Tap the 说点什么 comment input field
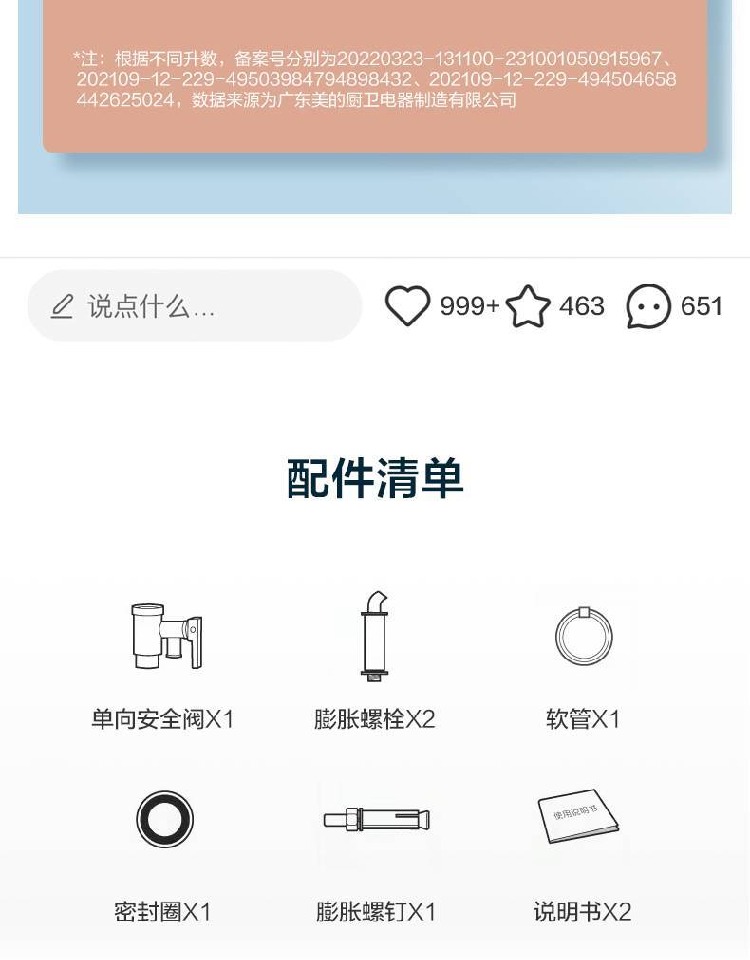This screenshot has width=750, height=960. pyautogui.click(x=194, y=306)
